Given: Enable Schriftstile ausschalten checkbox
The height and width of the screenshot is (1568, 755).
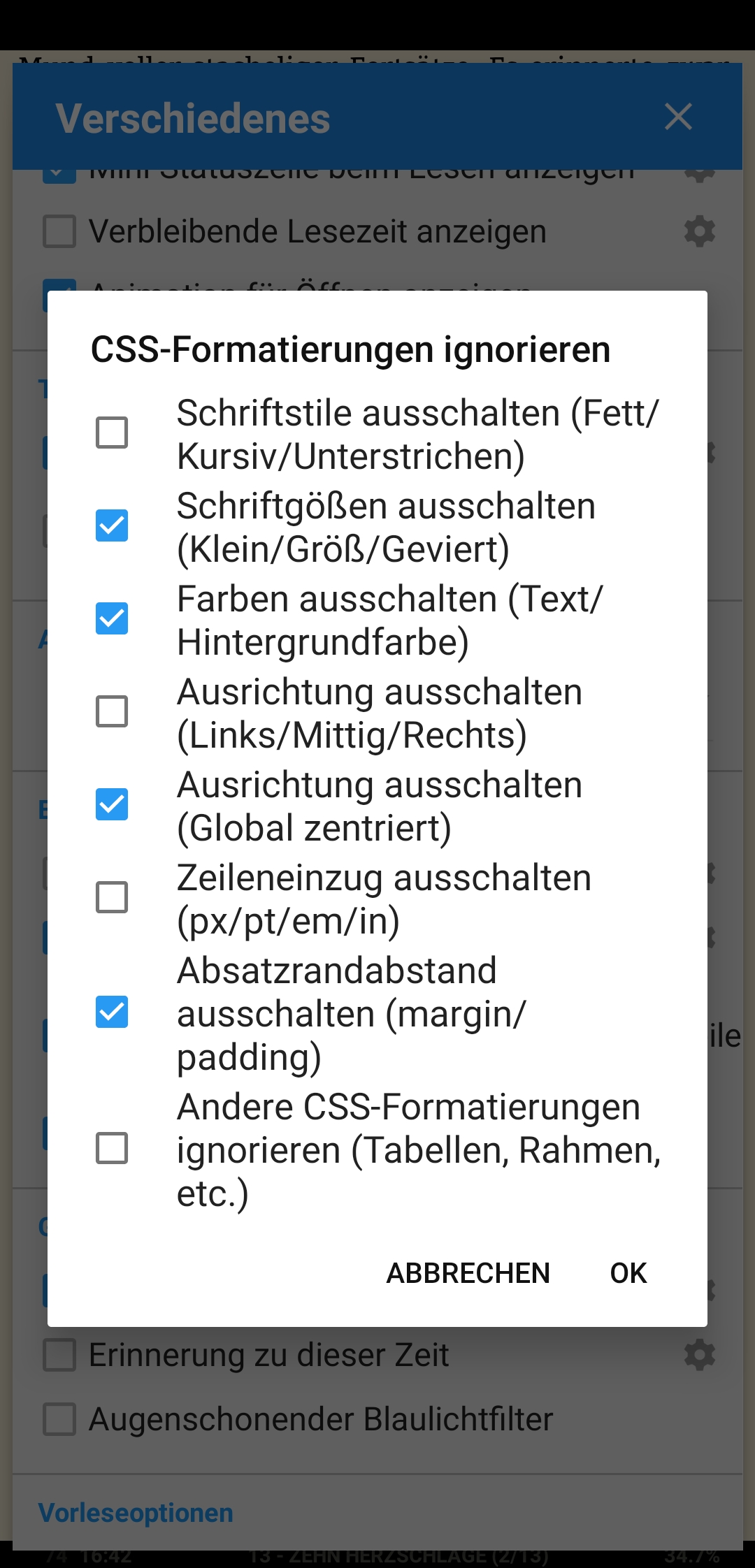Looking at the screenshot, I should pos(112,433).
